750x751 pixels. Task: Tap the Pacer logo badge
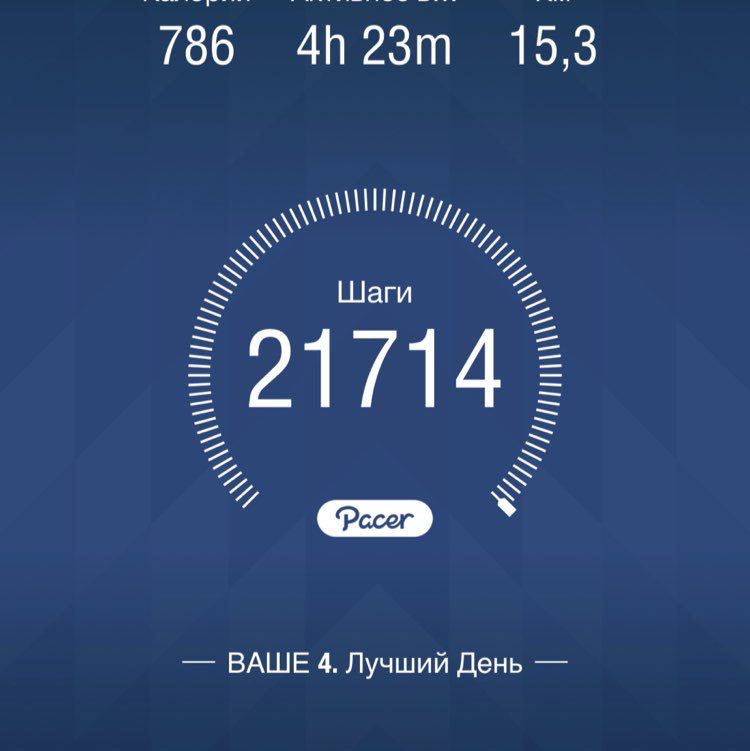[x=375, y=516]
